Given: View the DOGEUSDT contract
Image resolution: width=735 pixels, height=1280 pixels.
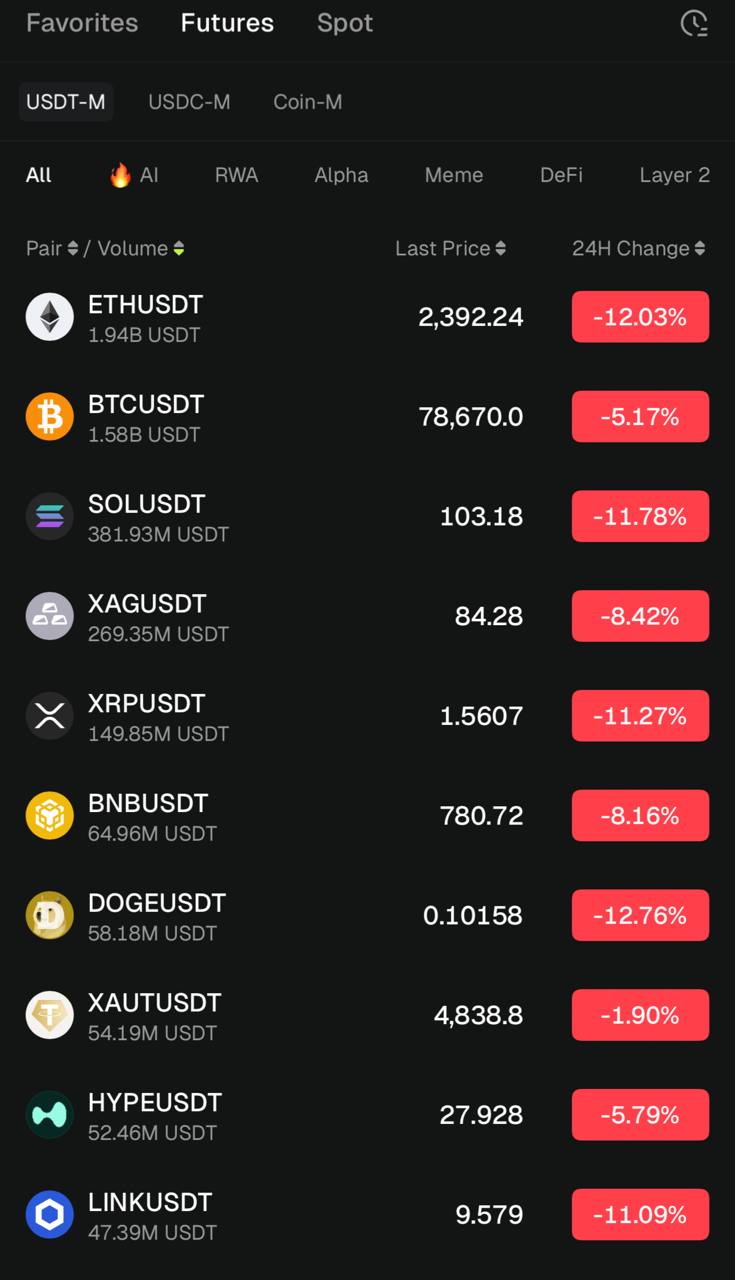Looking at the screenshot, I should click(157, 915).
